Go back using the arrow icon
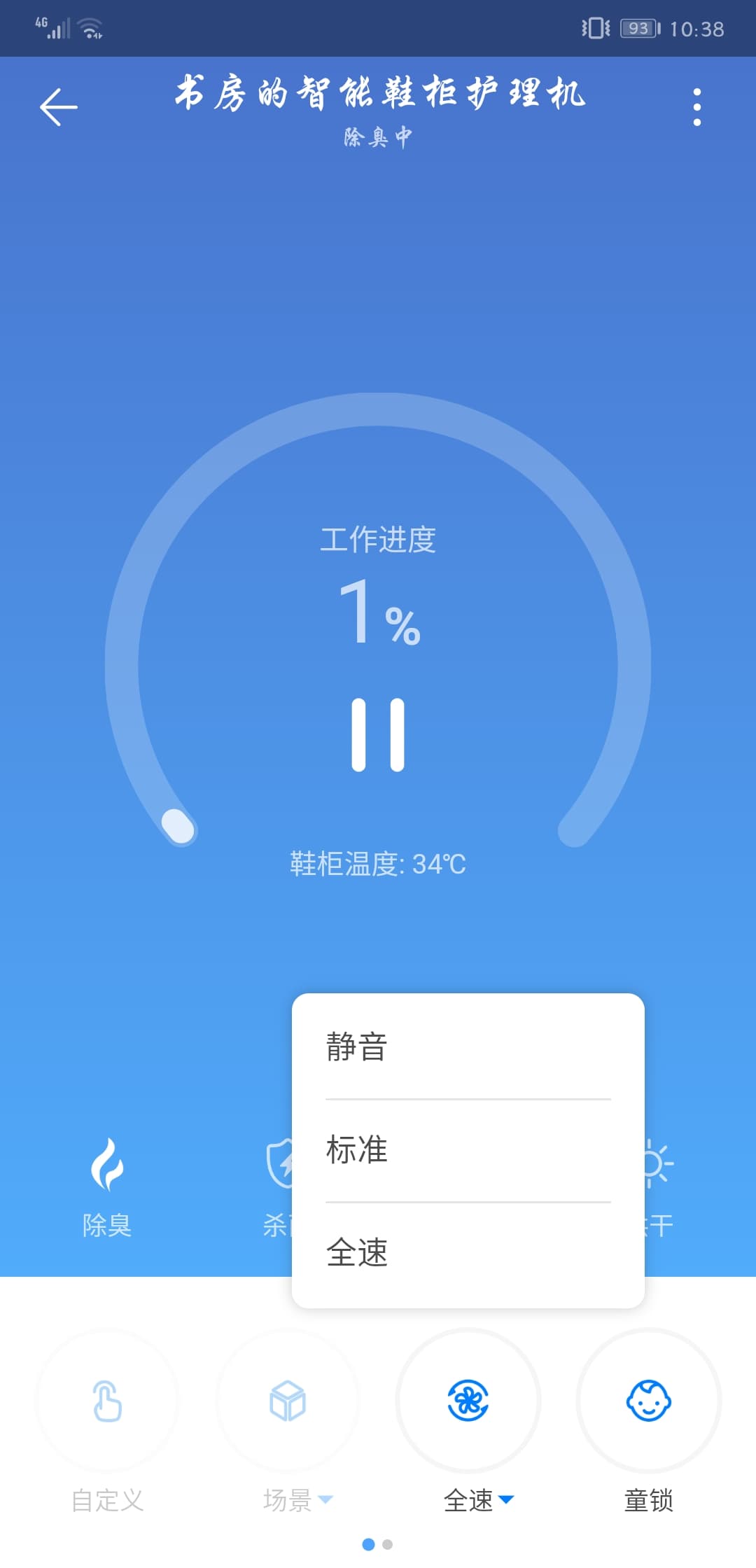The height and width of the screenshot is (1568, 756). click(x=59, y=107)
